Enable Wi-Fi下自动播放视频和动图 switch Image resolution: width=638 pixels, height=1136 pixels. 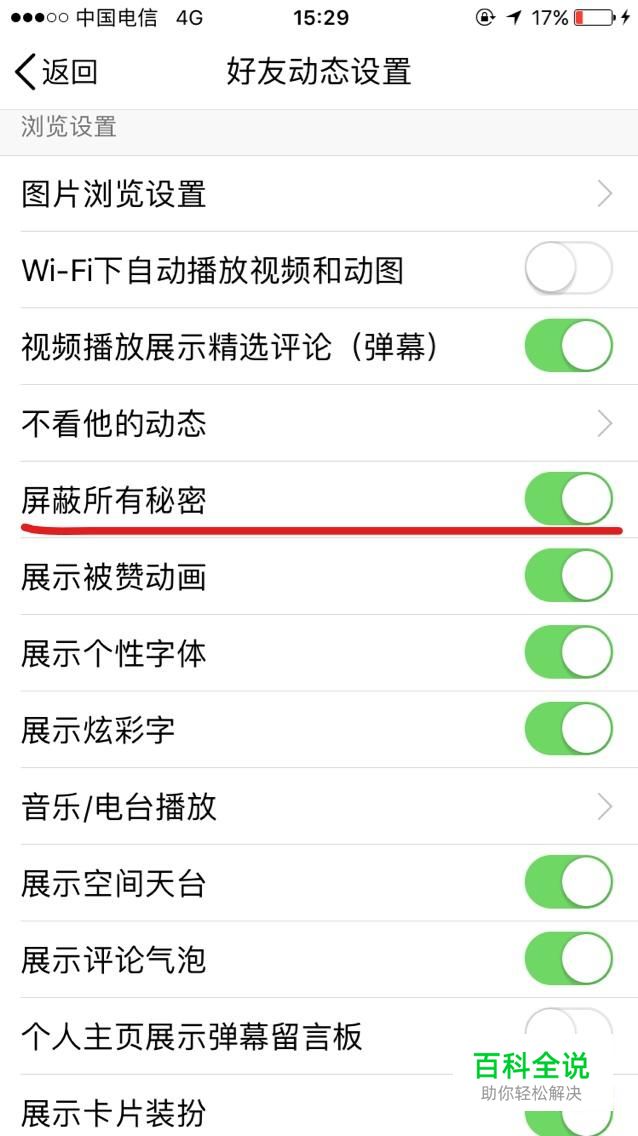click(568, 270)
